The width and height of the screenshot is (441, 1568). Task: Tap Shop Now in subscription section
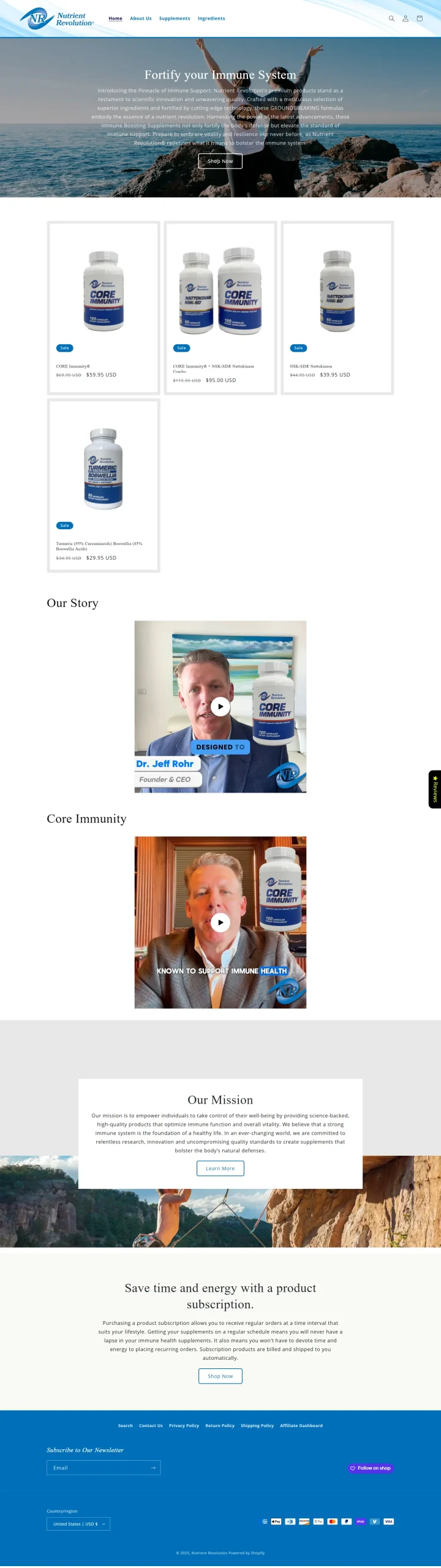(220, 1376)
